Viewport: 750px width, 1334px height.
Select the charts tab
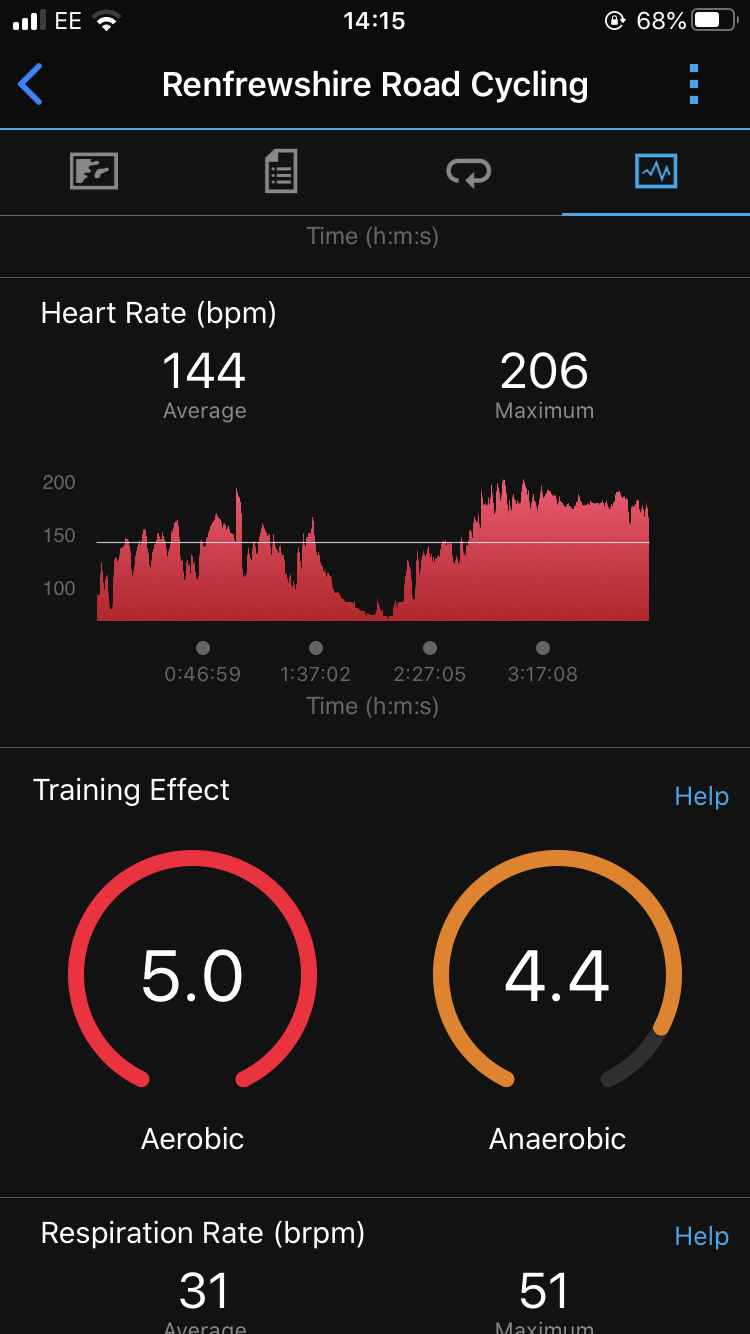coord(656,171)
